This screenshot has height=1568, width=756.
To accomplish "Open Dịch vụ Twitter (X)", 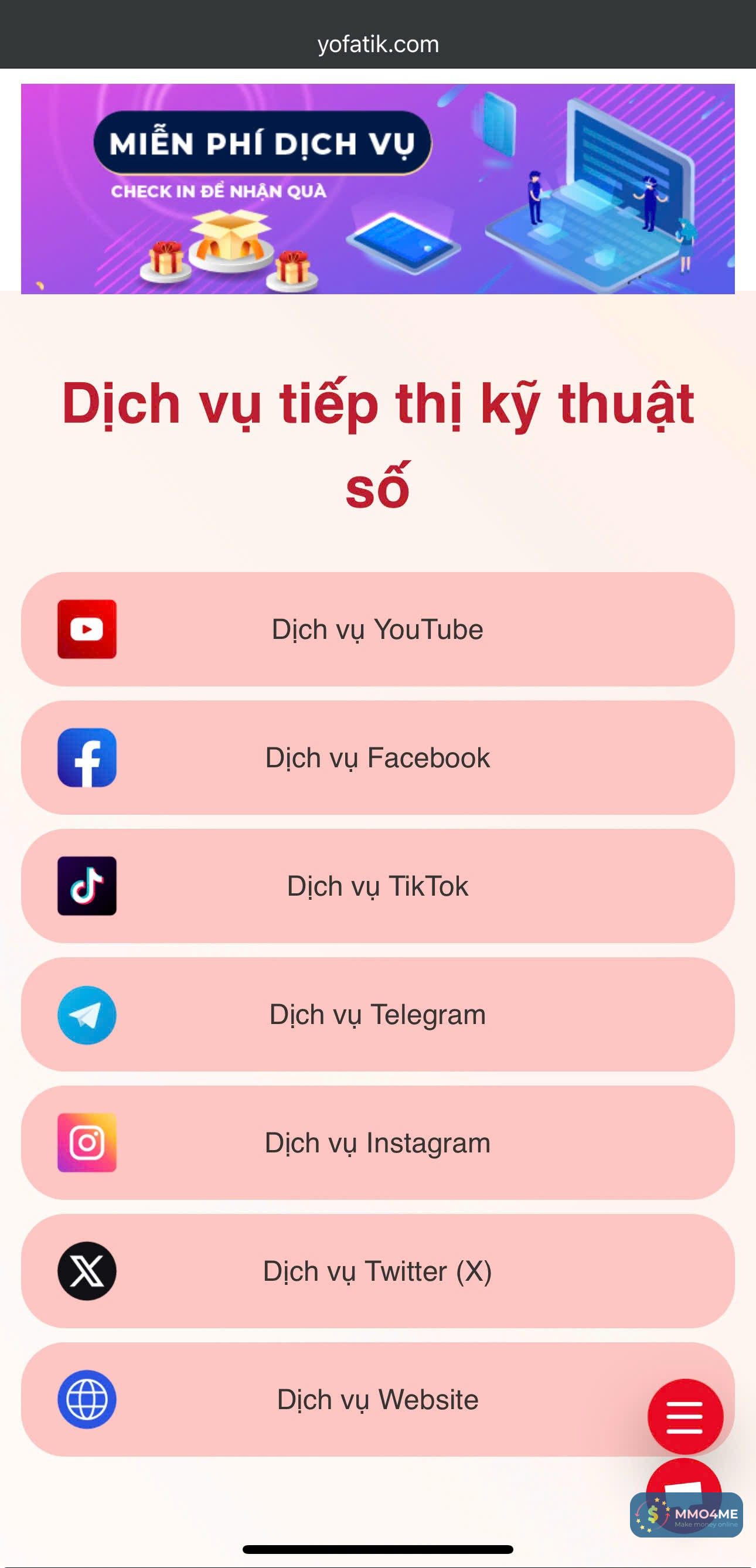I will pyautogui.click(x=377, y=1271).
